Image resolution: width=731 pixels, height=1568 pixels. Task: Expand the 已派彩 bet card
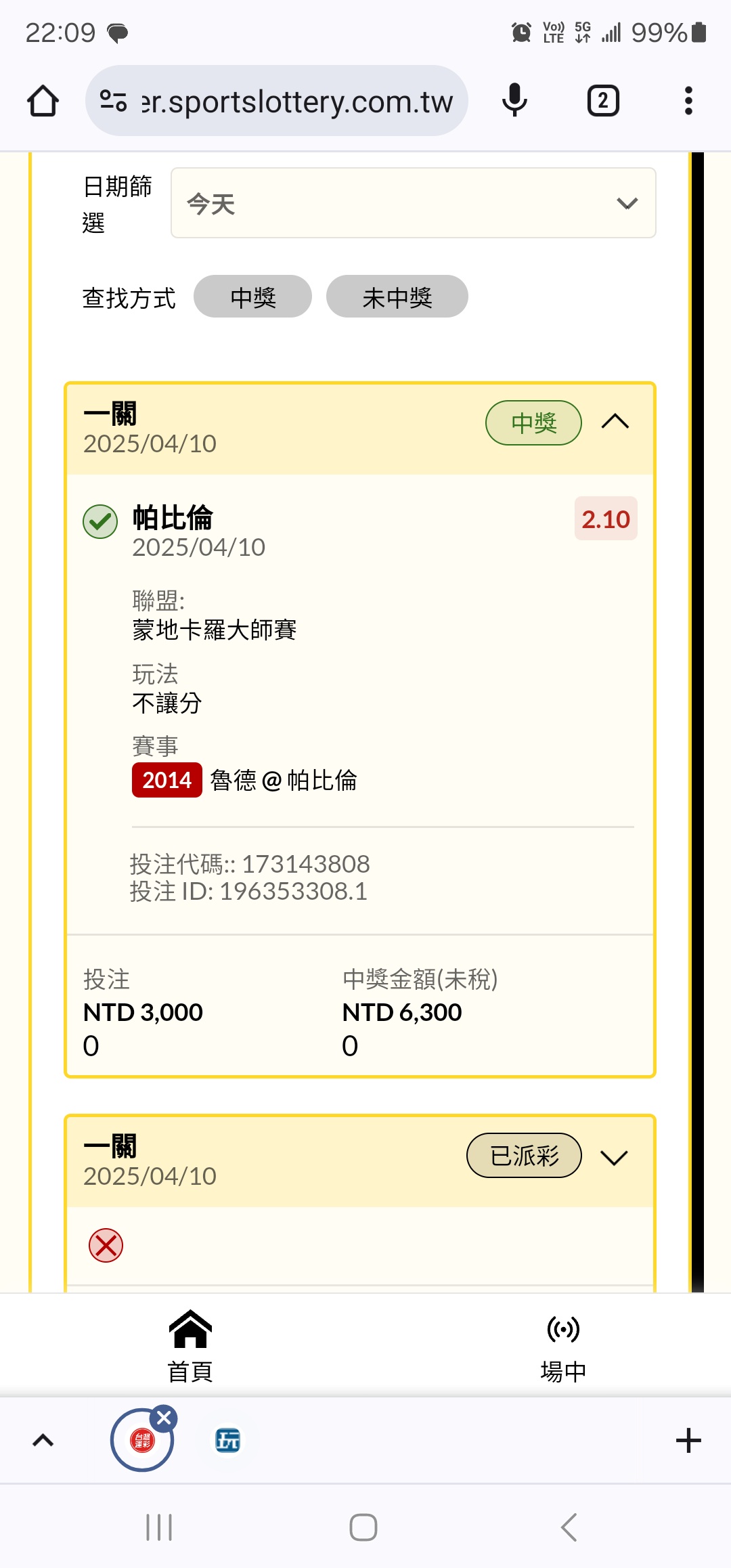click(x=615, y=1156)
